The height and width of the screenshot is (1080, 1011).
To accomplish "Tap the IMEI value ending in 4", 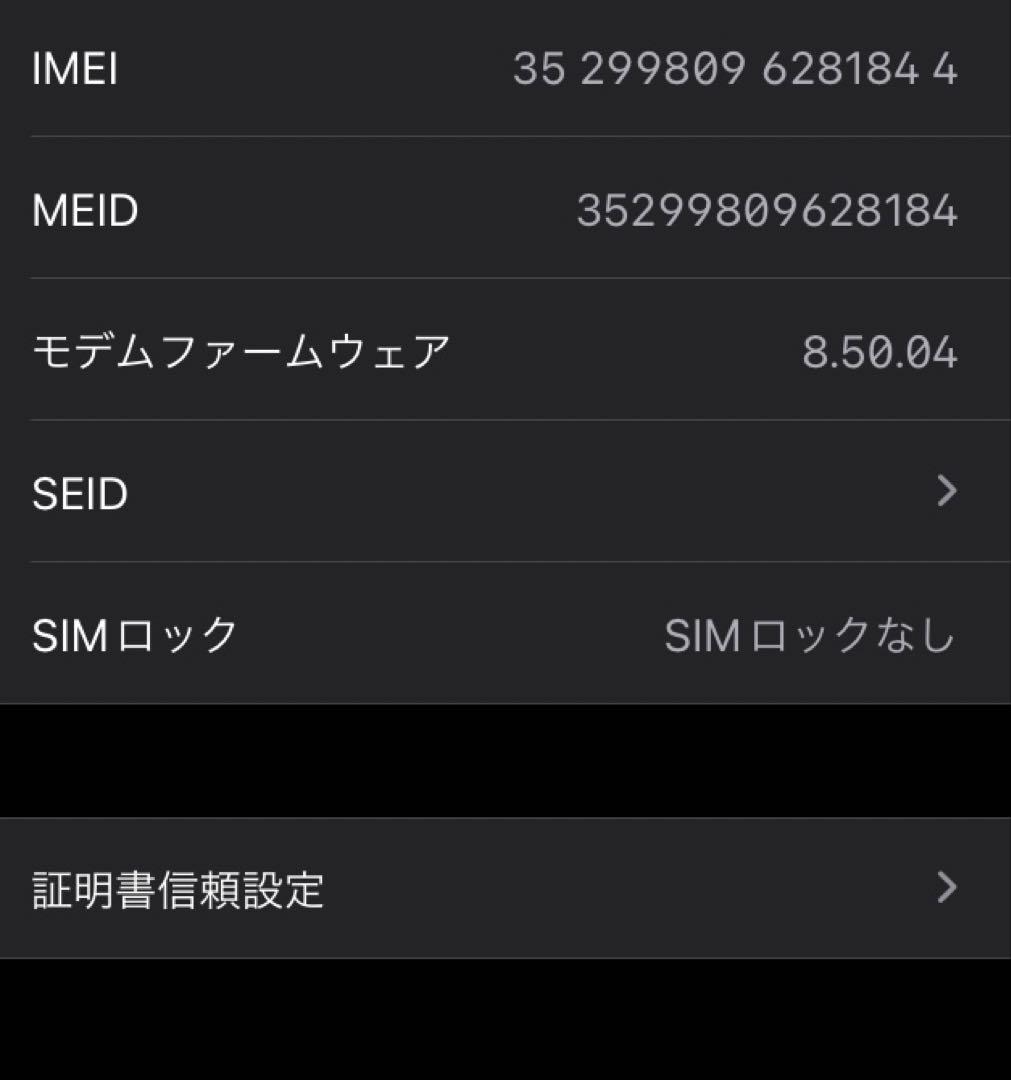I will [x=735, y=68].
